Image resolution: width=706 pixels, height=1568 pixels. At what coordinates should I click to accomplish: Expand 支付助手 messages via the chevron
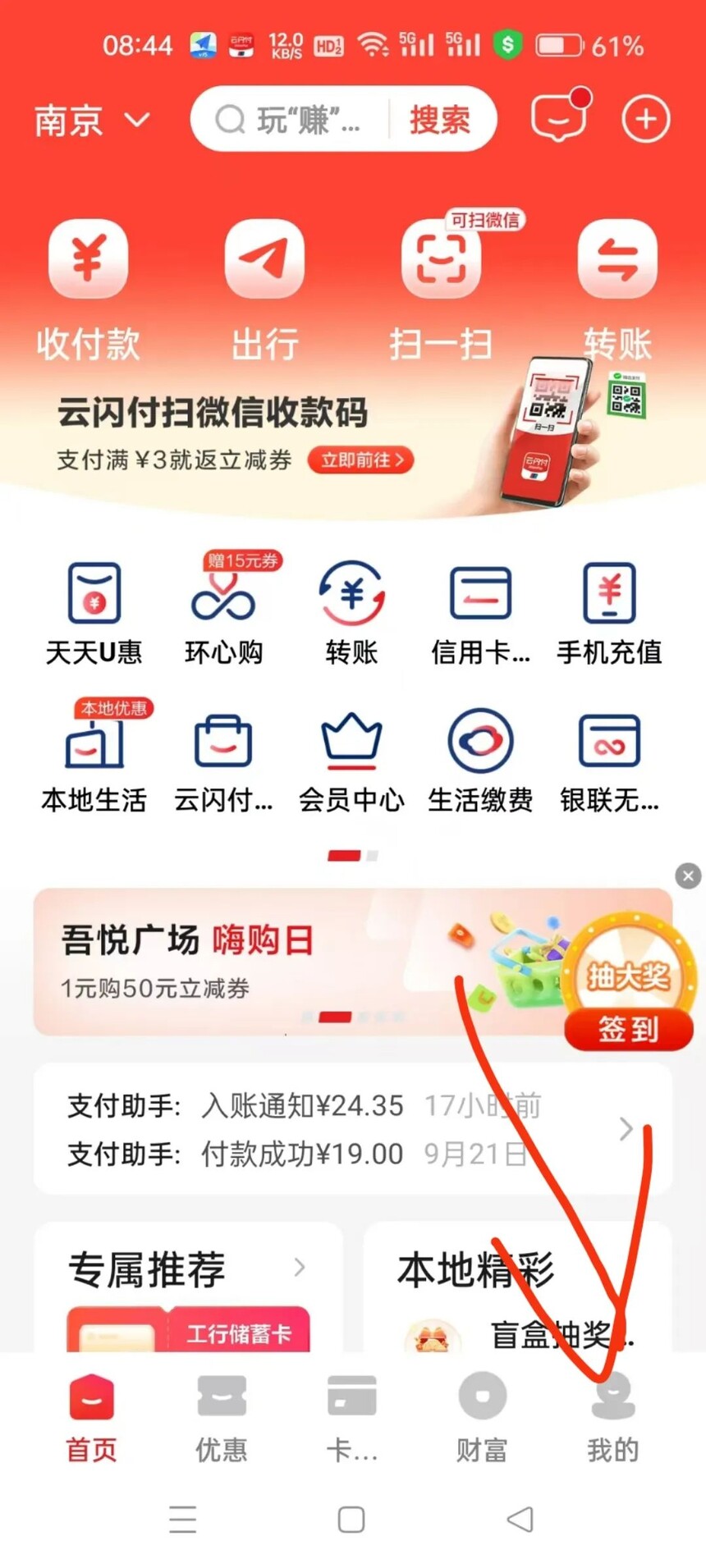click(x=624, y=1130)
